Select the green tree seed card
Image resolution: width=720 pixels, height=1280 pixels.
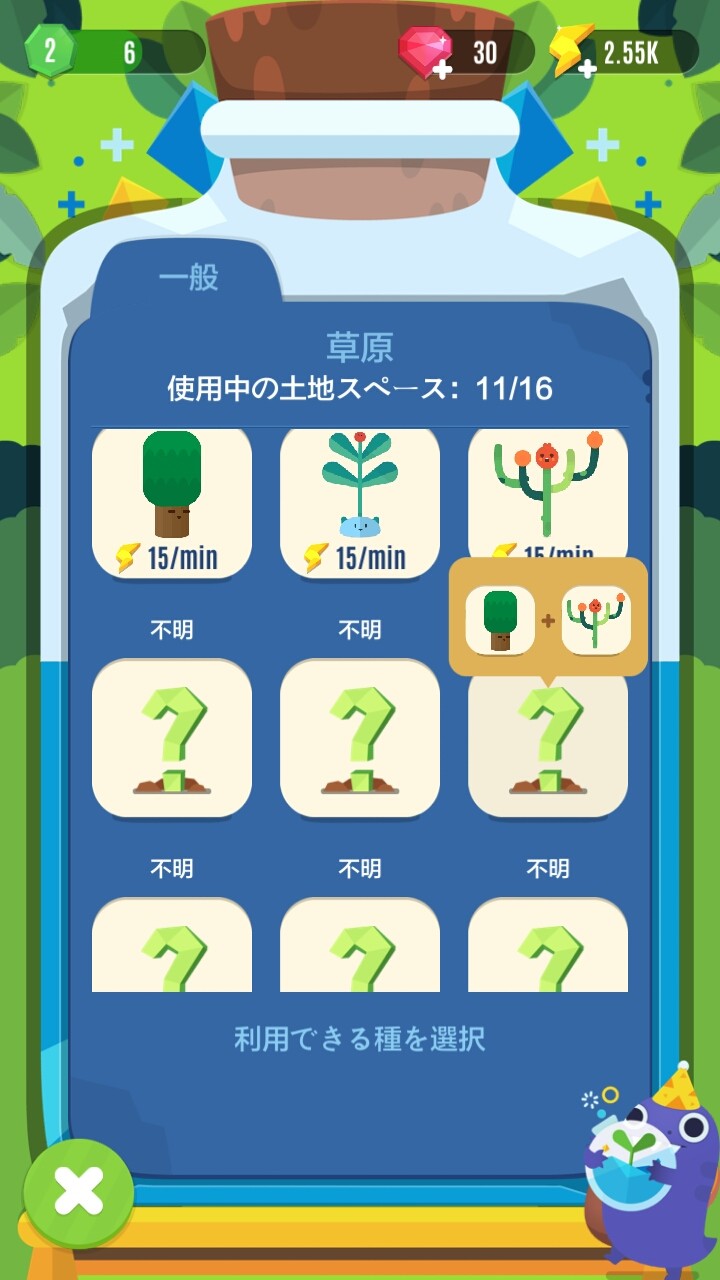tap(172, 503)
